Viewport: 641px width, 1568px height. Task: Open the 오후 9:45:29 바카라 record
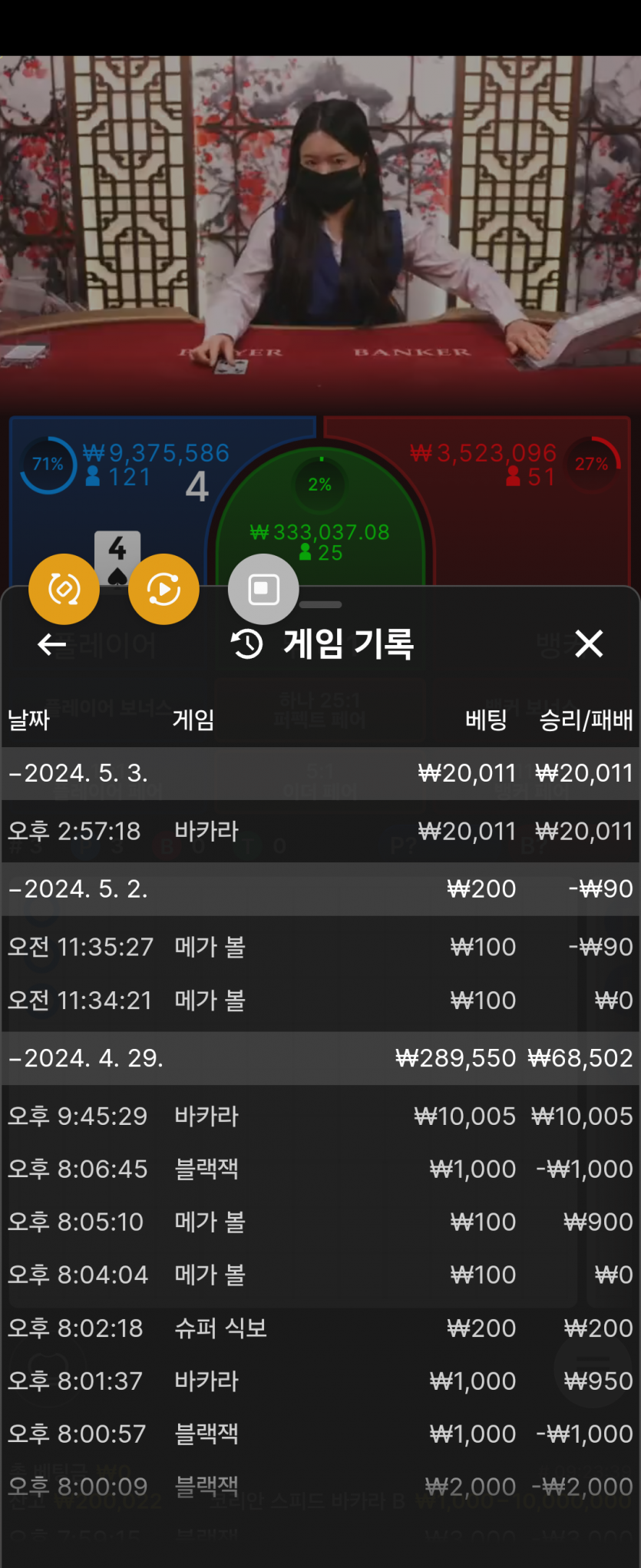(x=320, y=1116)
